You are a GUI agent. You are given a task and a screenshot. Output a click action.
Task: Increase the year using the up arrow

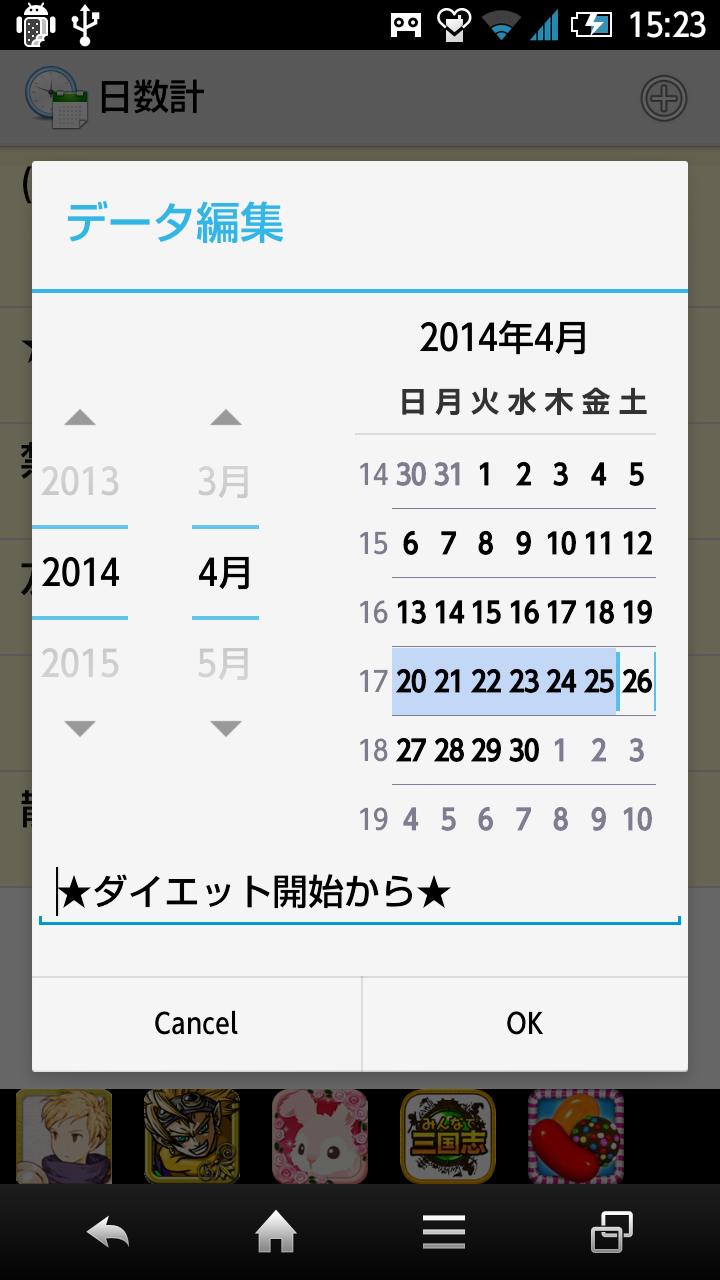(x=79, y=420)
